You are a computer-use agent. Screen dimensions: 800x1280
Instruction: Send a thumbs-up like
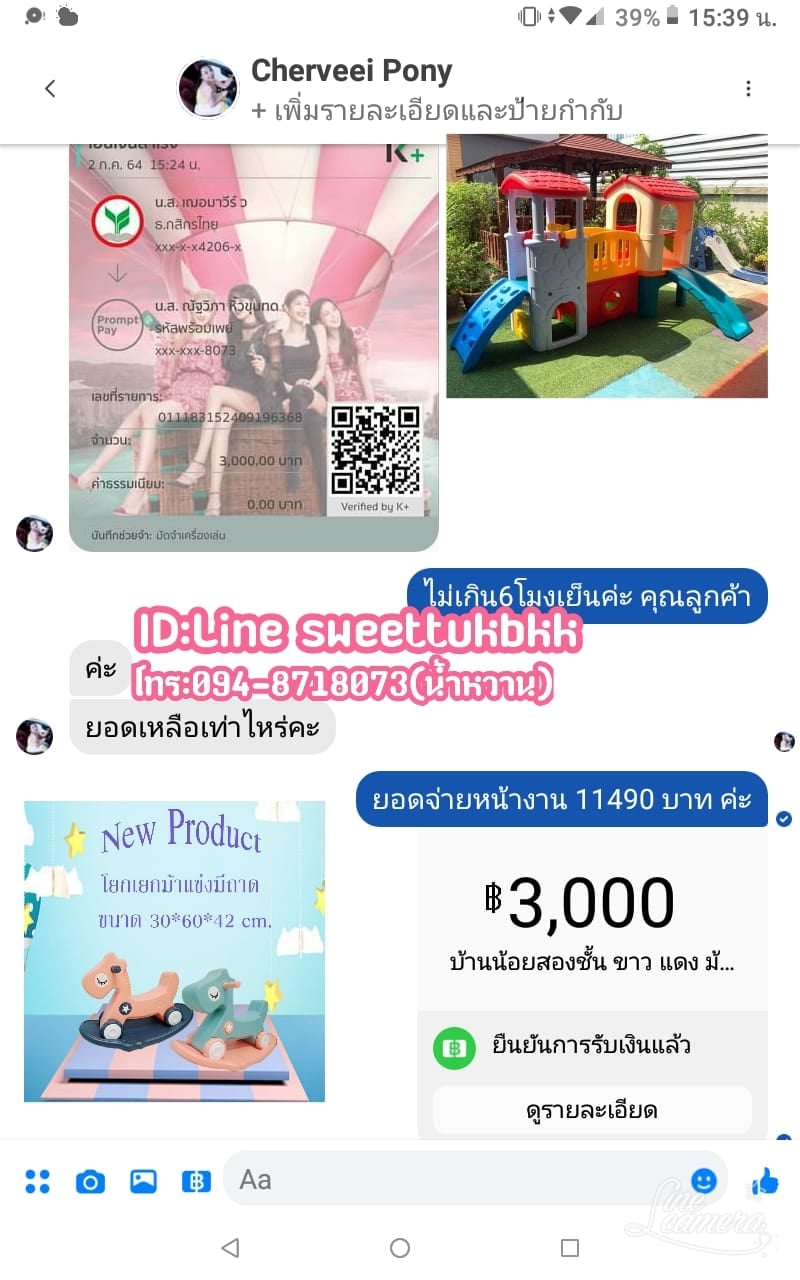tap(765, 1181)
